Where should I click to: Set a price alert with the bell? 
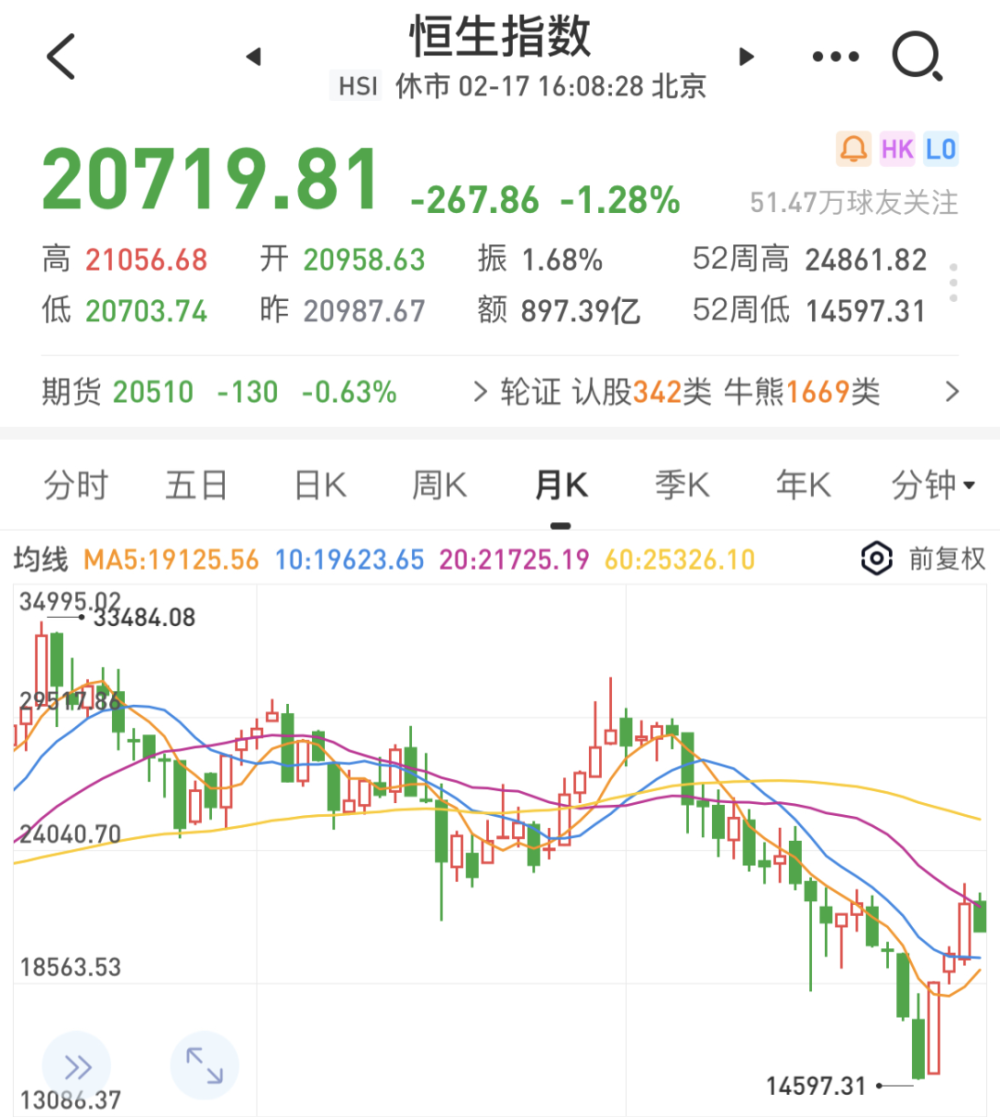[x=853, y=150]
